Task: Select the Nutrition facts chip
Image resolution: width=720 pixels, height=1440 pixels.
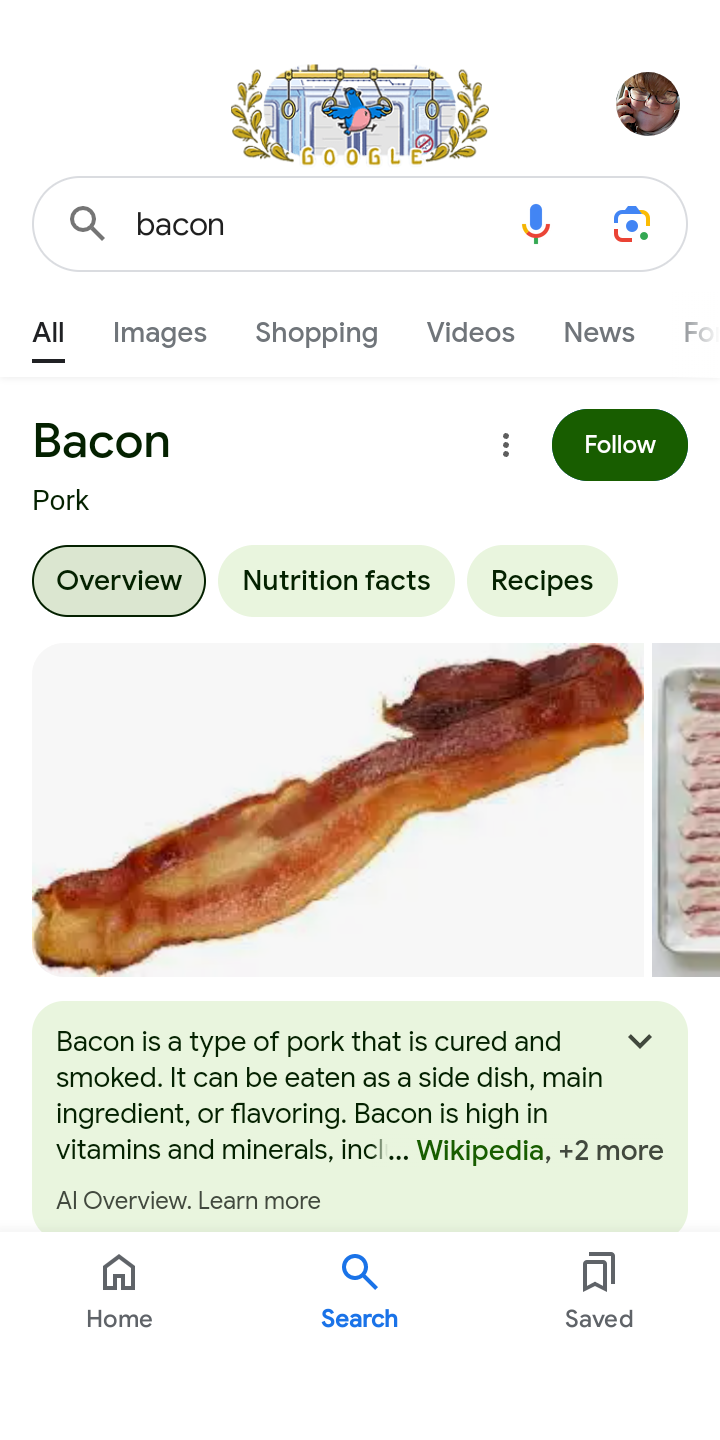Action: tap(336, 581)
